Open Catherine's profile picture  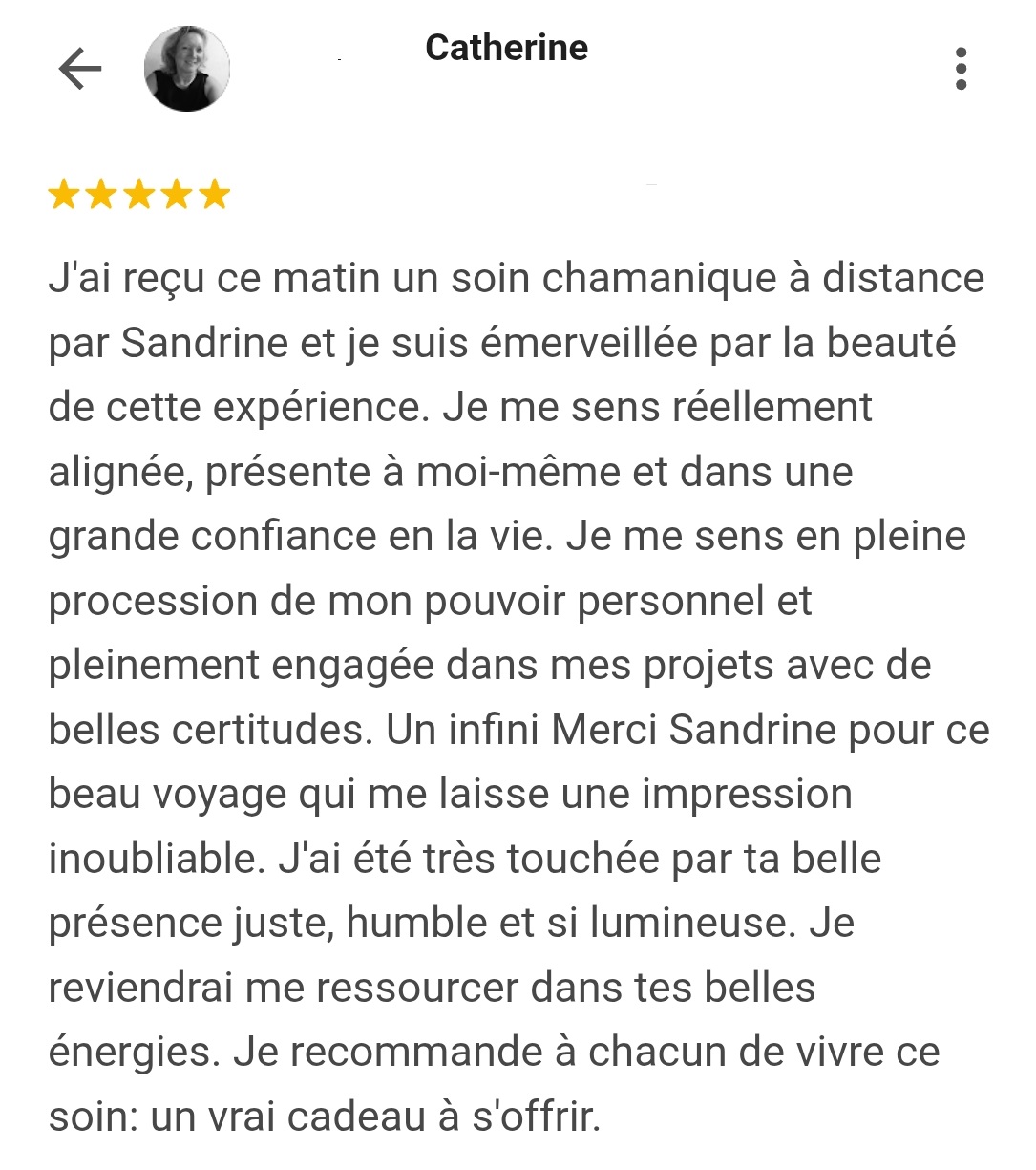click(186, 69)
